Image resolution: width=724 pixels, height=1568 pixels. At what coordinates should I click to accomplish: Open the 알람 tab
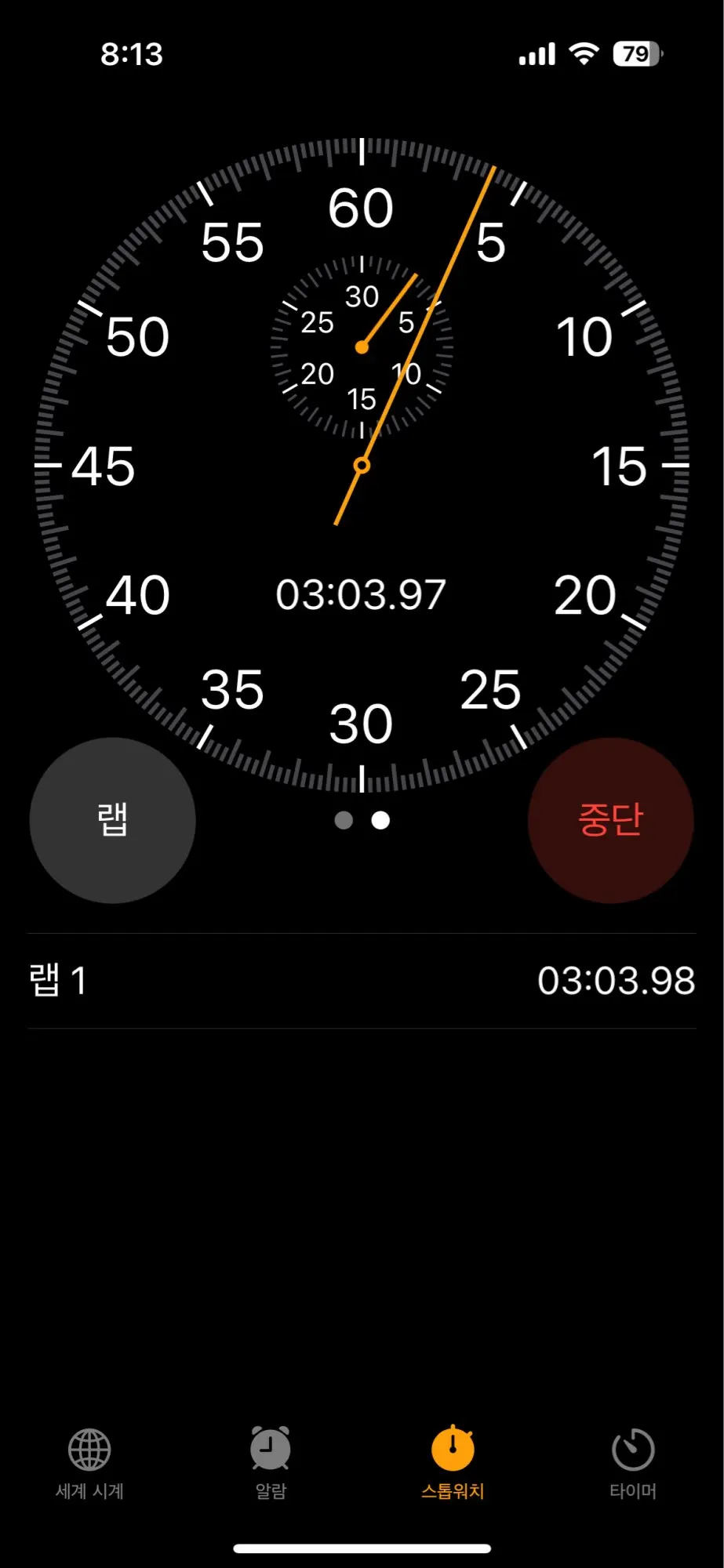[271, 1463]
